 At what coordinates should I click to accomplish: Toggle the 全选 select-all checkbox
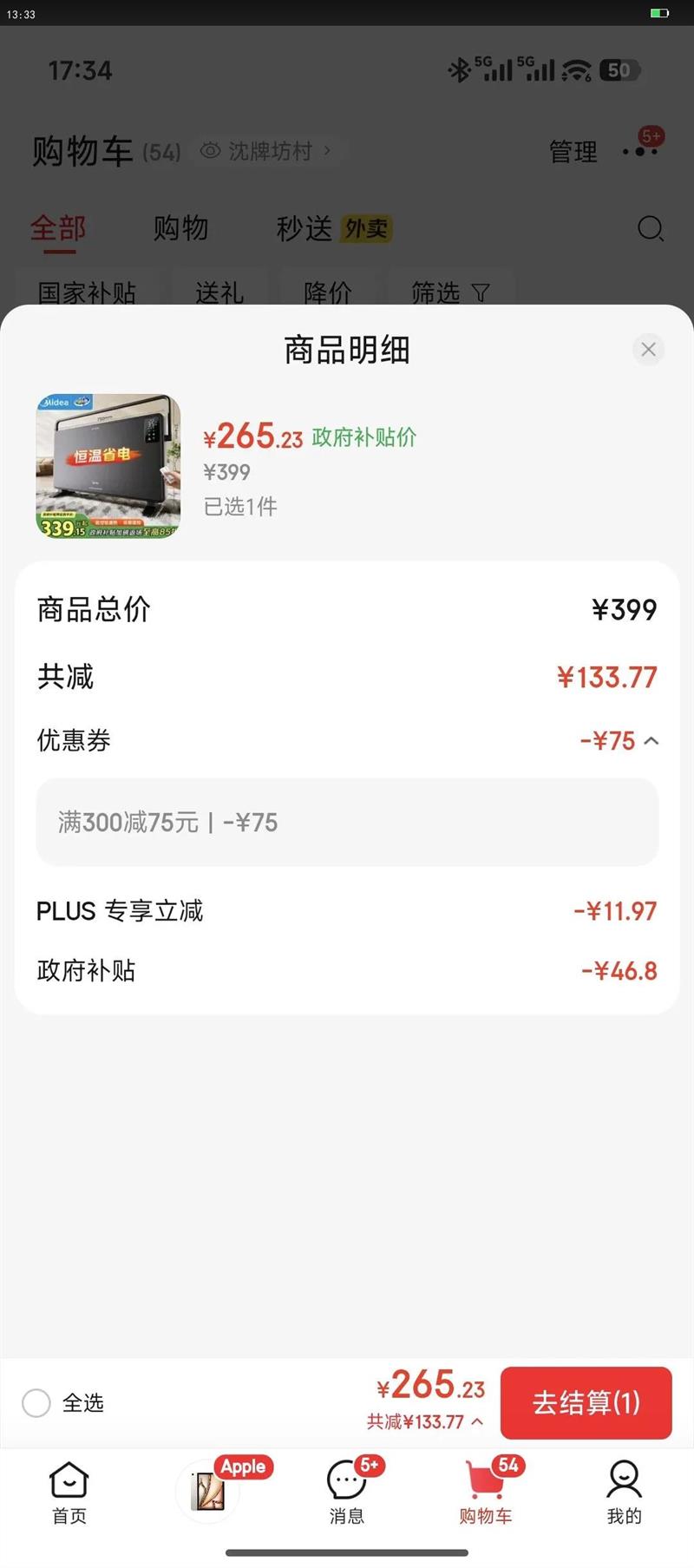[x=36, y=1403]
